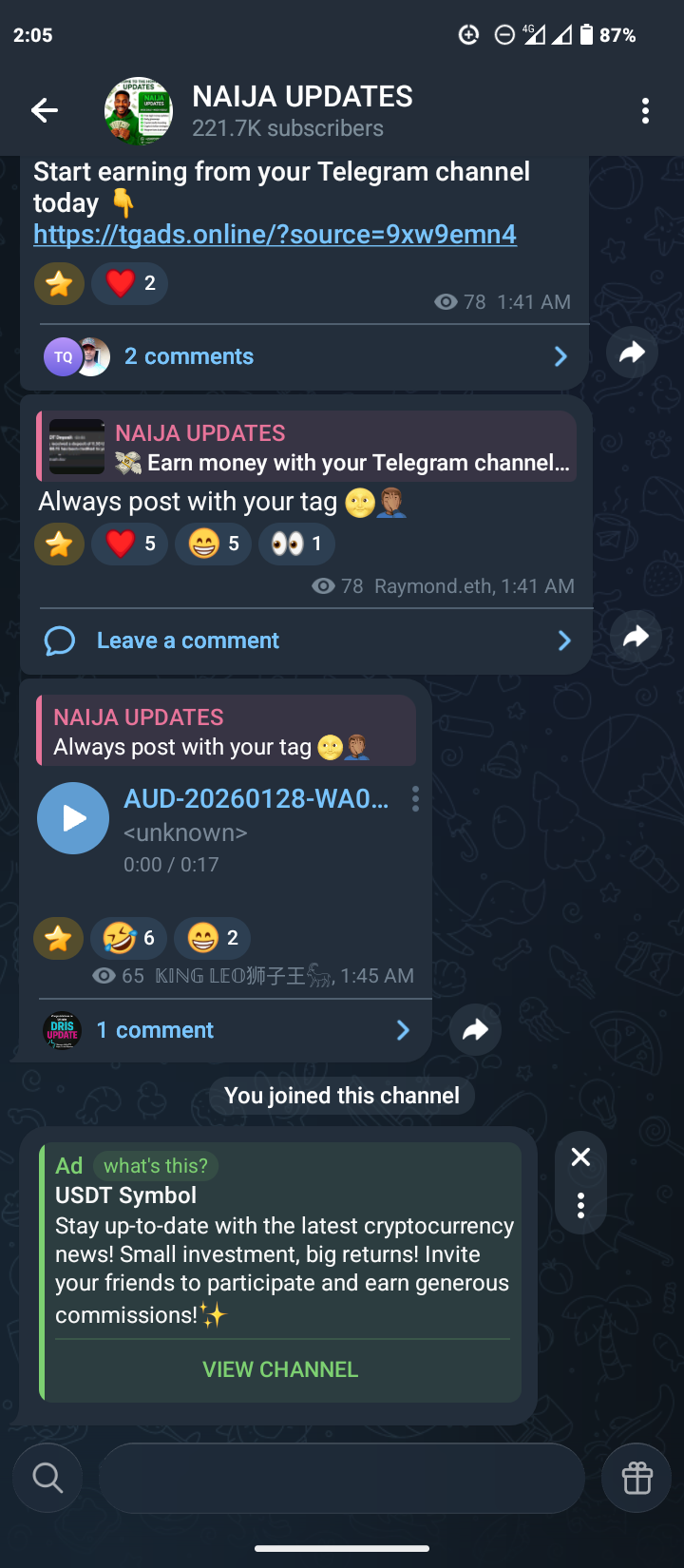
Task: Open the tgads.online link
Action: tap(275, 234)
